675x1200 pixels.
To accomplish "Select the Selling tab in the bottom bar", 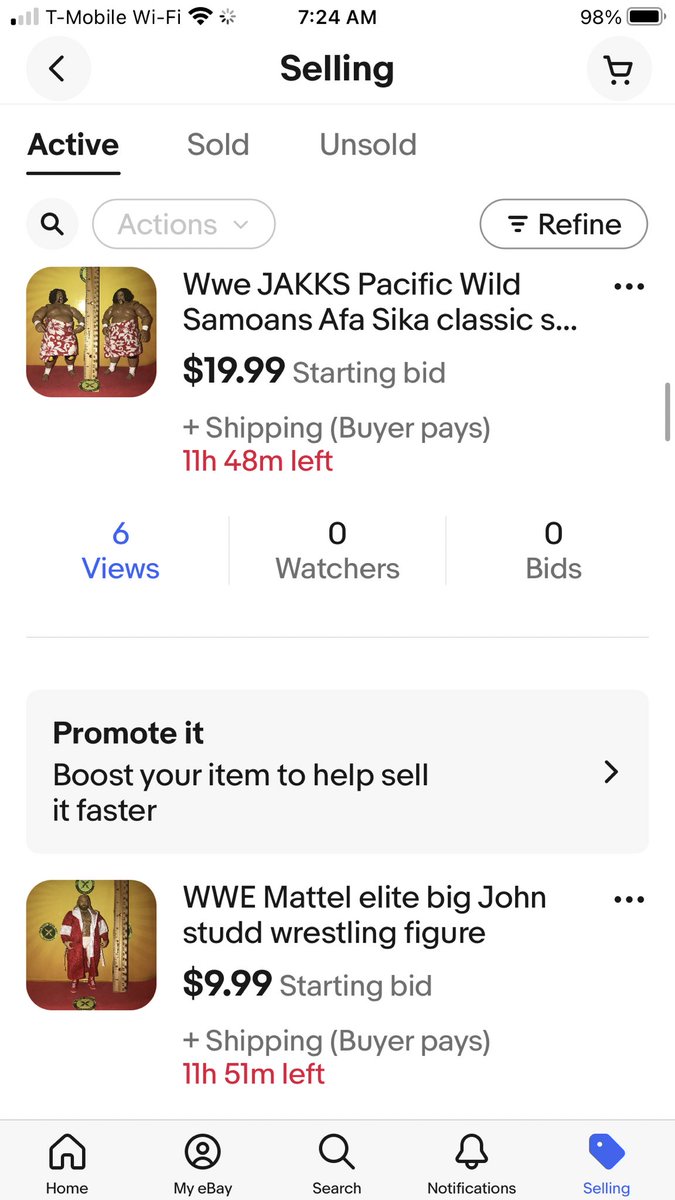I will point(606,1164).
